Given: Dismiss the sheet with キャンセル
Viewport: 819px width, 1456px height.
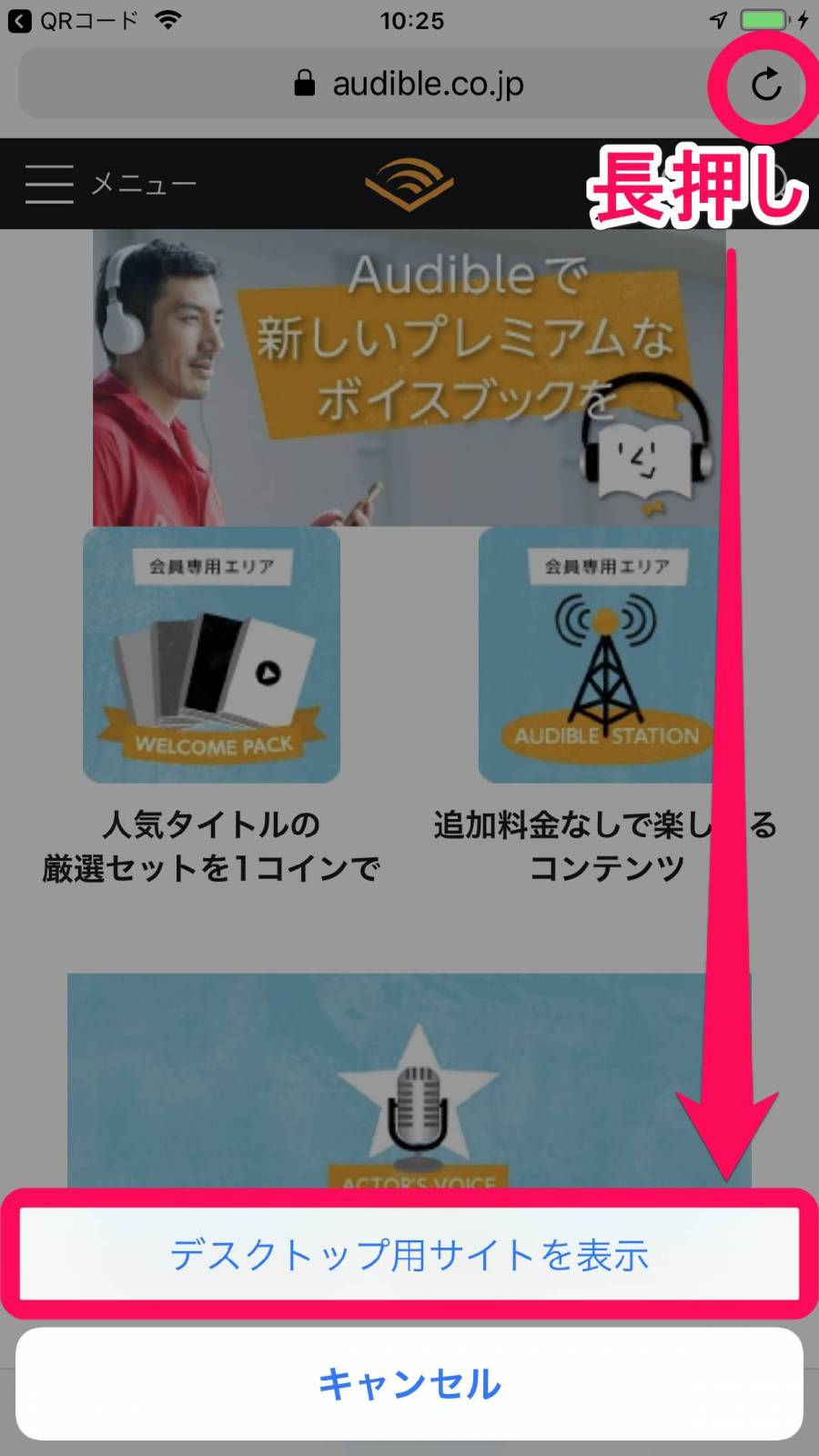Looking at the screenshot, I should click(409, 1383).
